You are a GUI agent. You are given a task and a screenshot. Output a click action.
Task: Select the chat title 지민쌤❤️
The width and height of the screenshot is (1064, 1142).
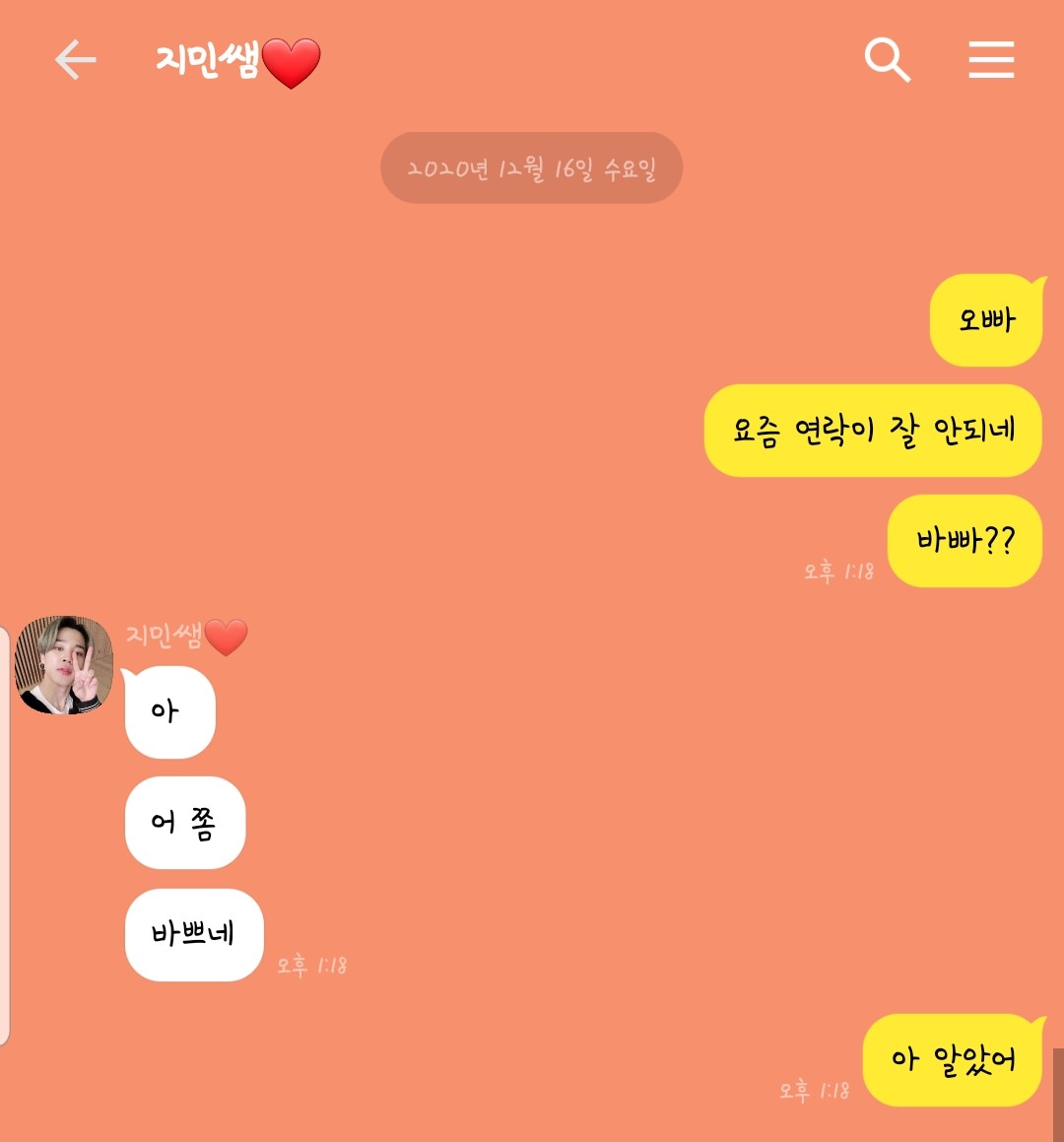pos(236,61)
